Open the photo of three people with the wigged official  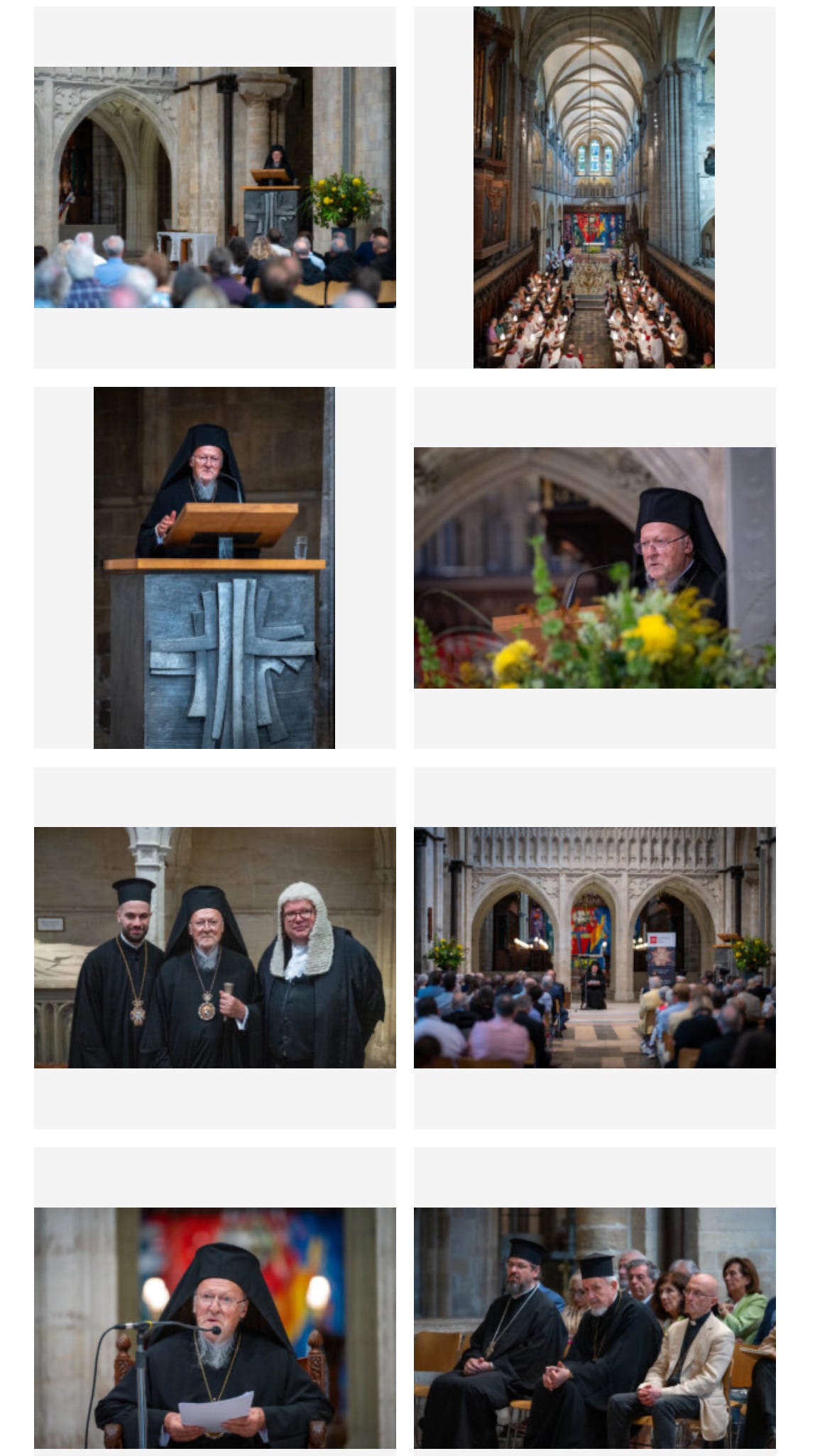coord(214,947)
